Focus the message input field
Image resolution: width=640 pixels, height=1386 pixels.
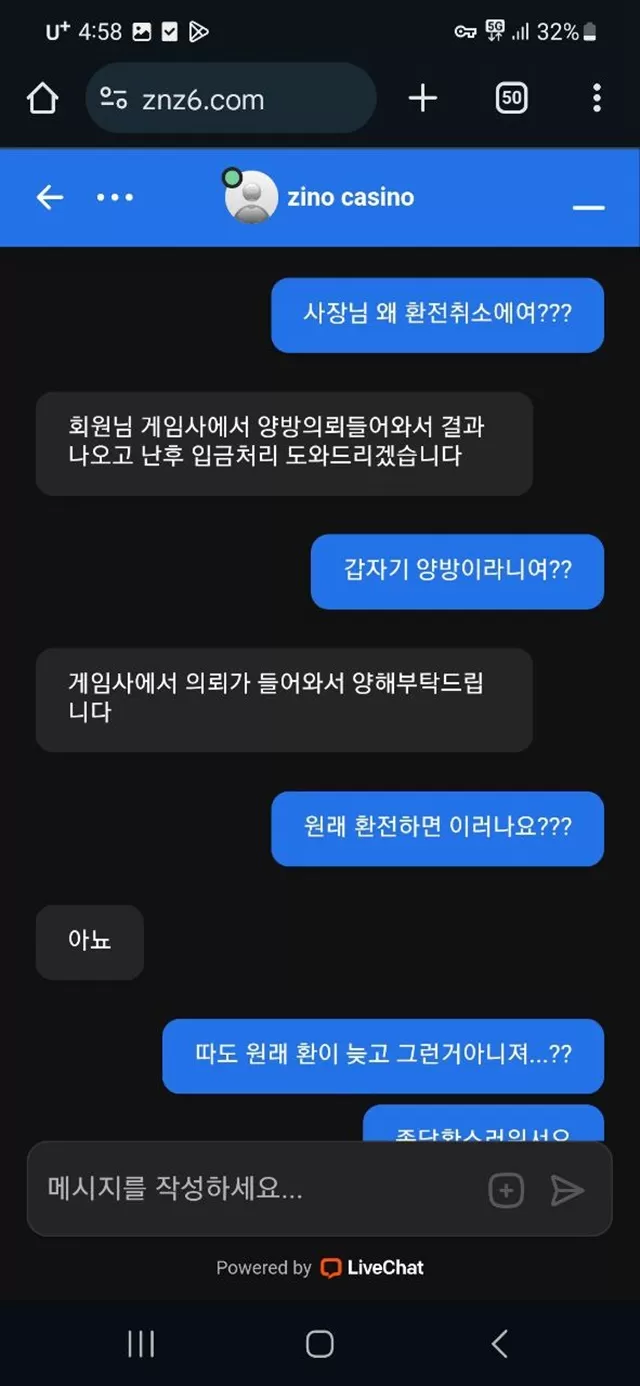[x=260, y=1189]
